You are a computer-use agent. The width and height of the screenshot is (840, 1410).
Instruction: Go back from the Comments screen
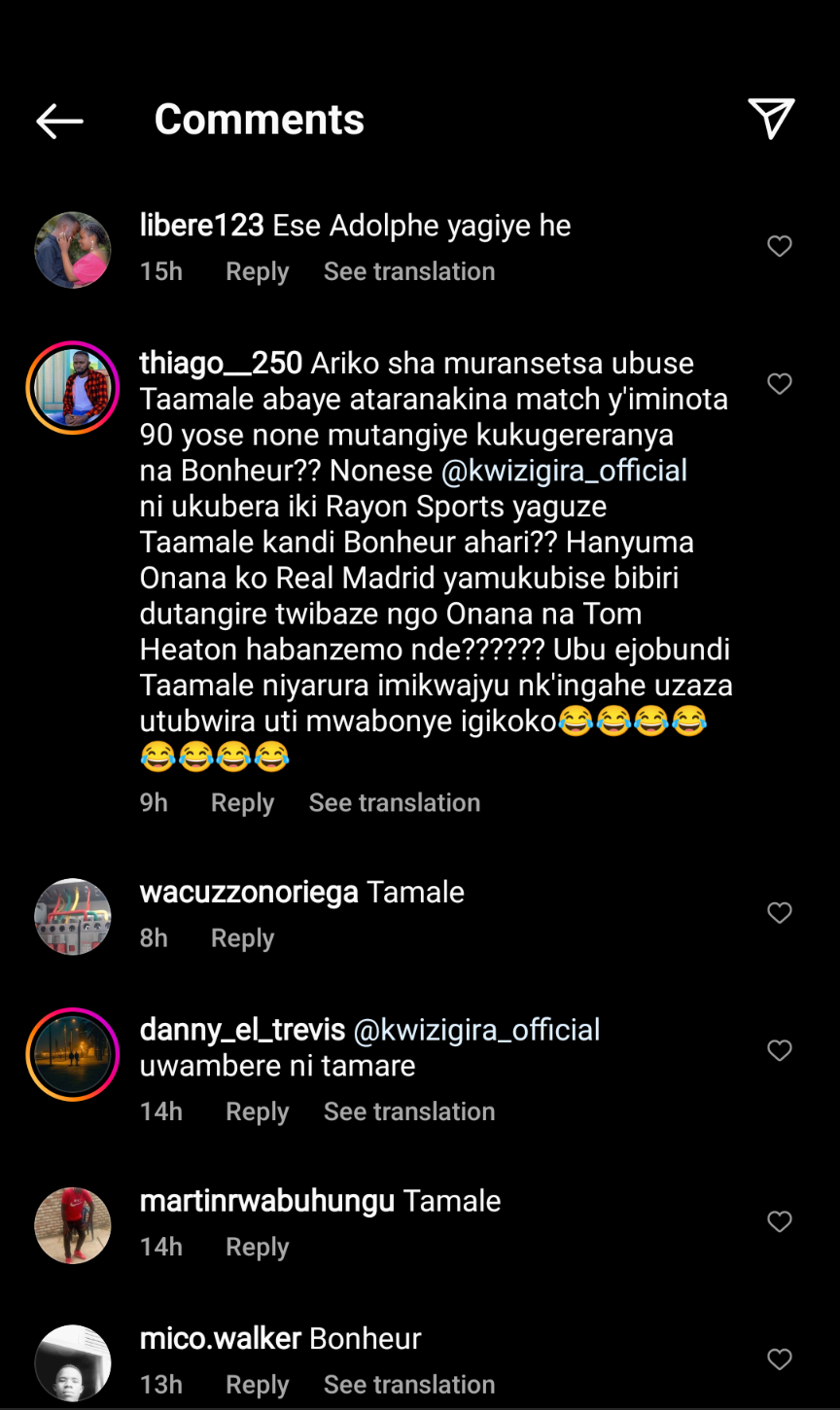[x=59, y=121]
